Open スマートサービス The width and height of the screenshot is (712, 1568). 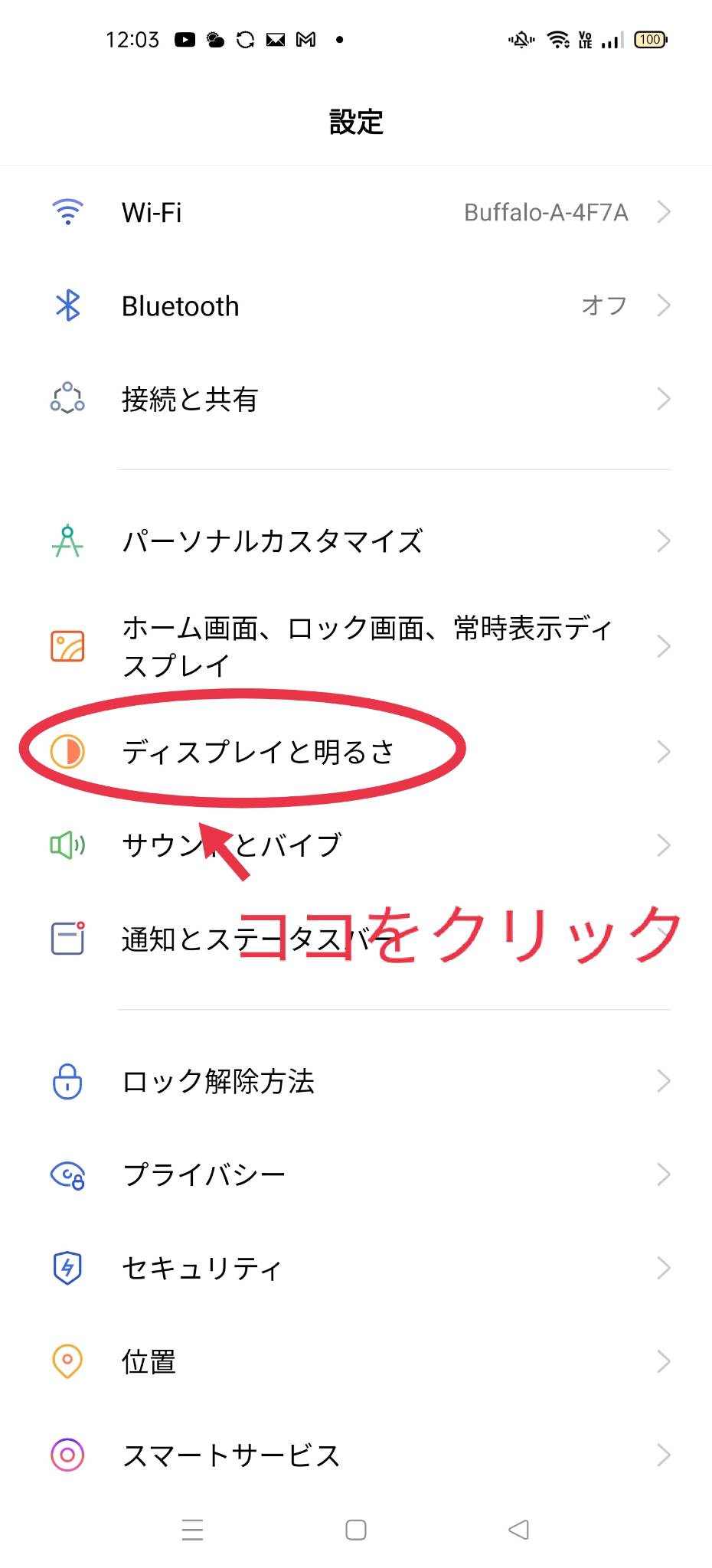pyautogui.click(x=356, y=1455)
